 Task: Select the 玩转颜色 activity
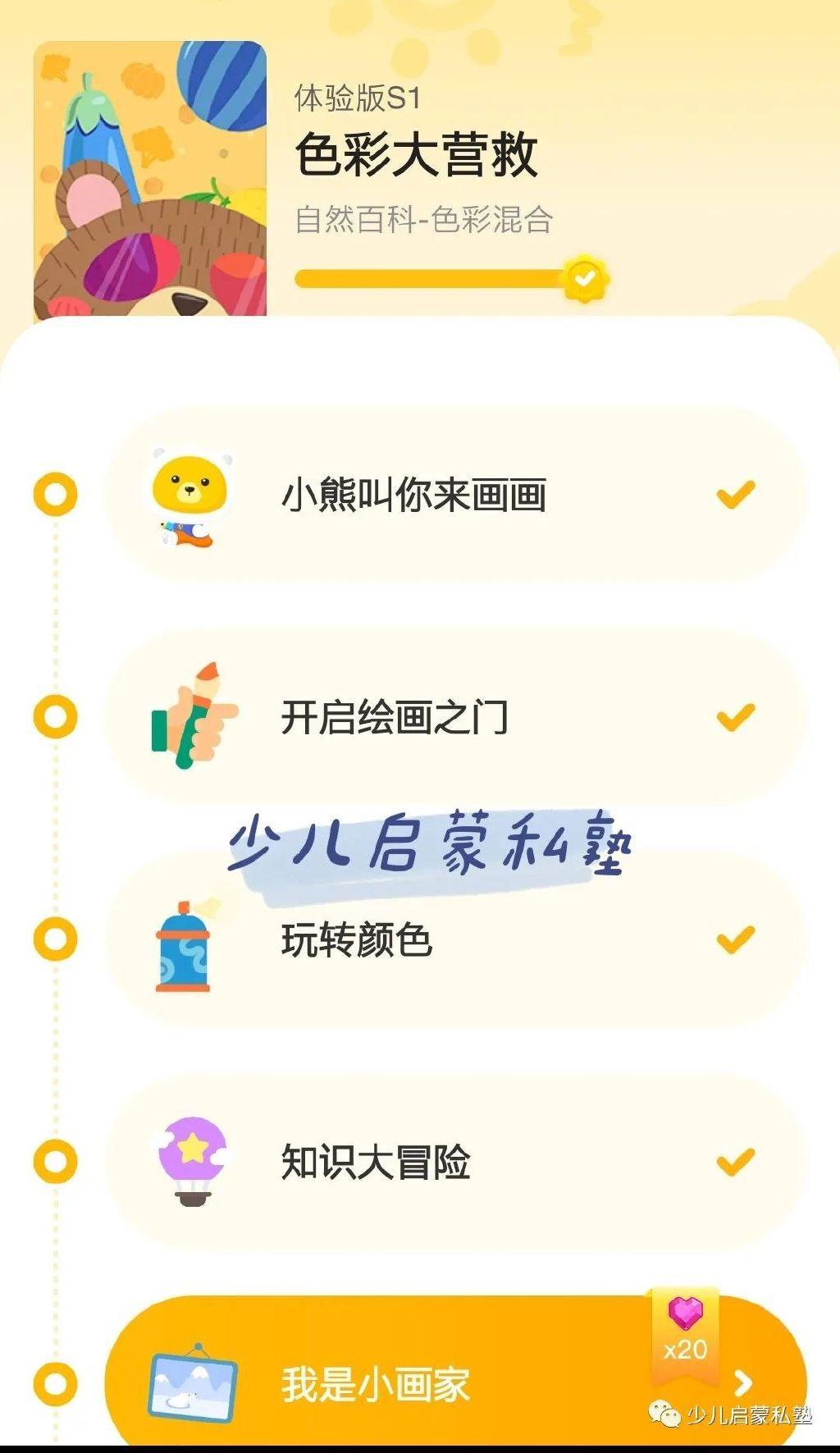pyautogui.click(x=455, y=939)
